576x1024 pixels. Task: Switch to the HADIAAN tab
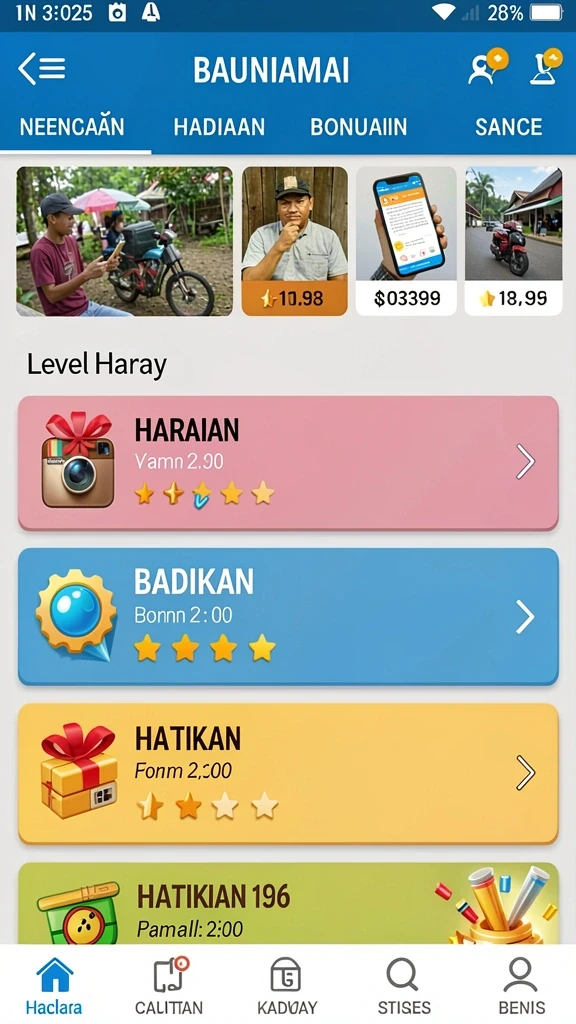point(219,126)
